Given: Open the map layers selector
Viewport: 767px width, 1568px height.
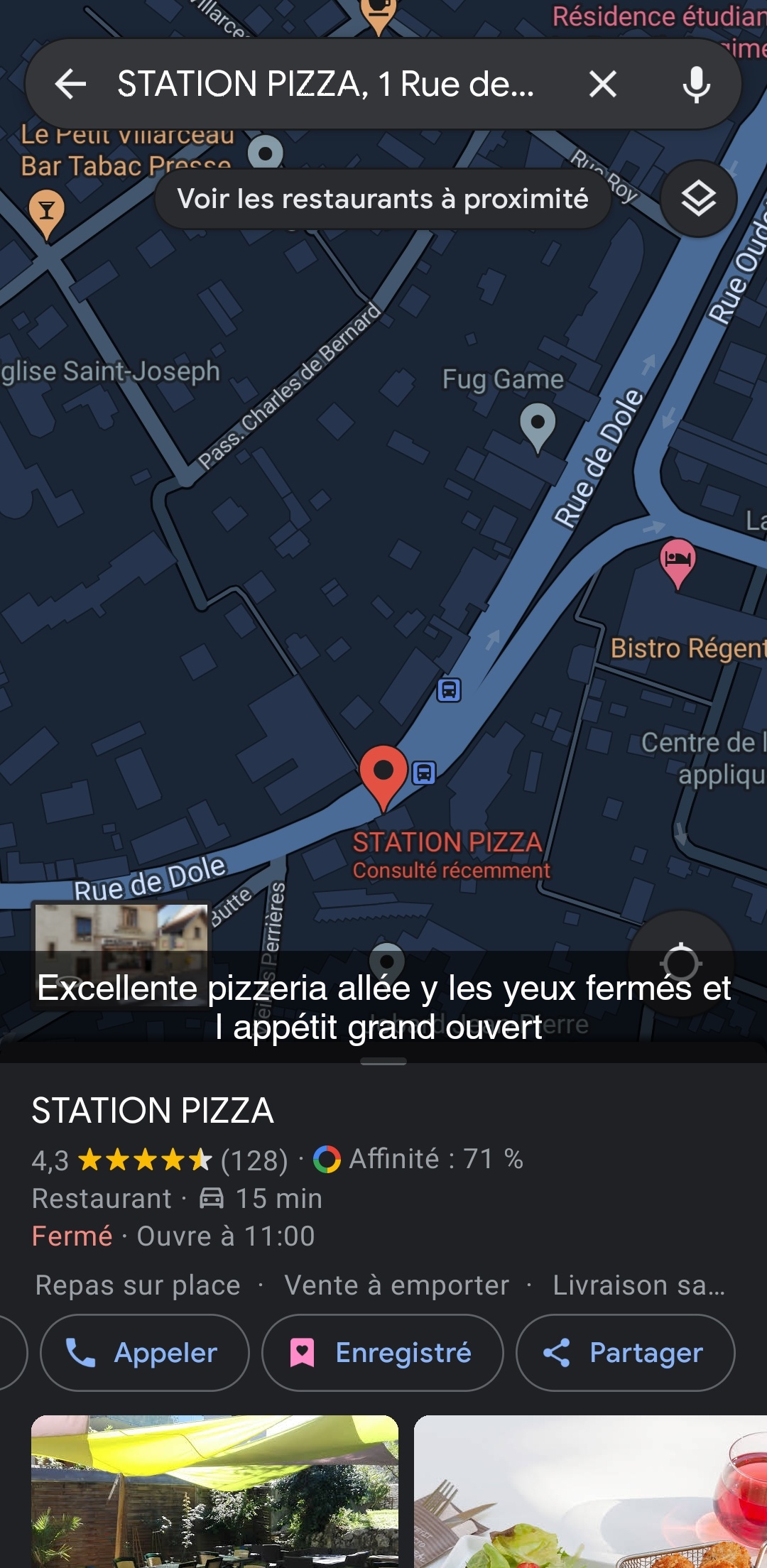Looking at the screenshot, I should 699,199.
